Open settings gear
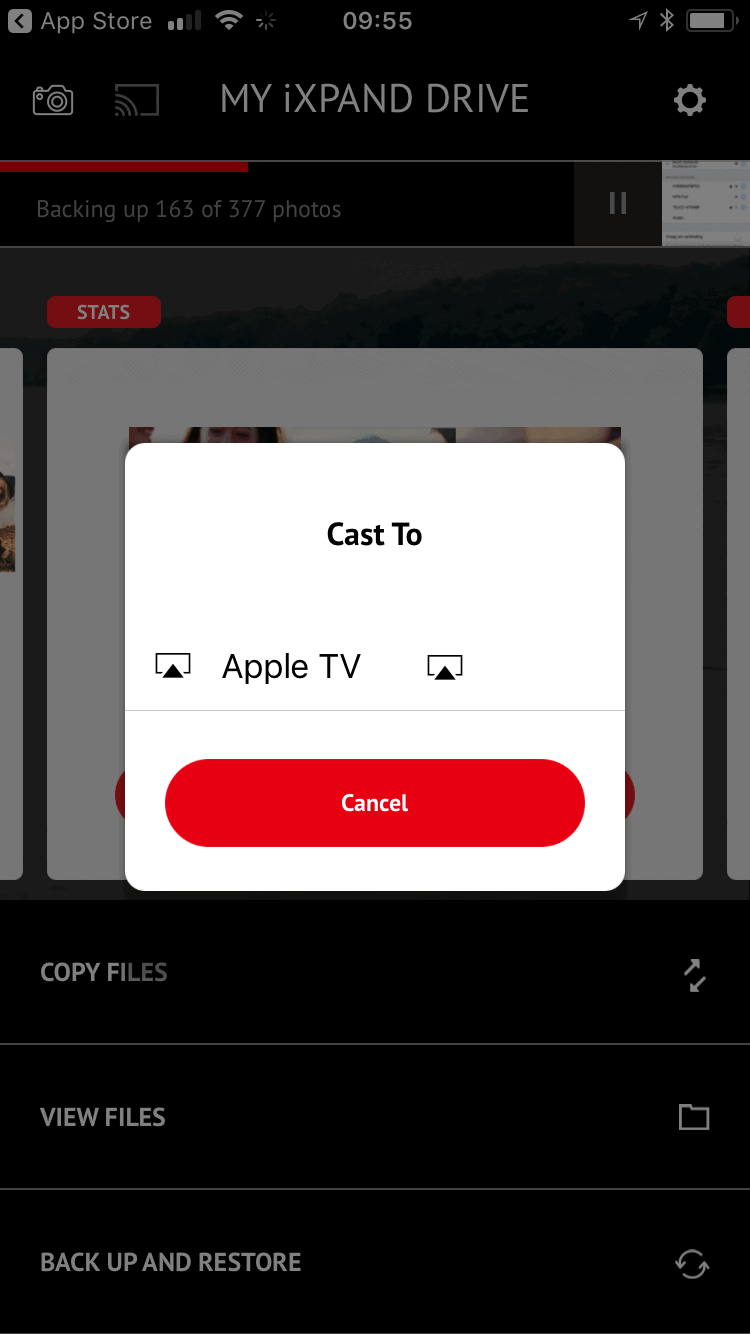Screen dimensions: 750x1334 690,100
